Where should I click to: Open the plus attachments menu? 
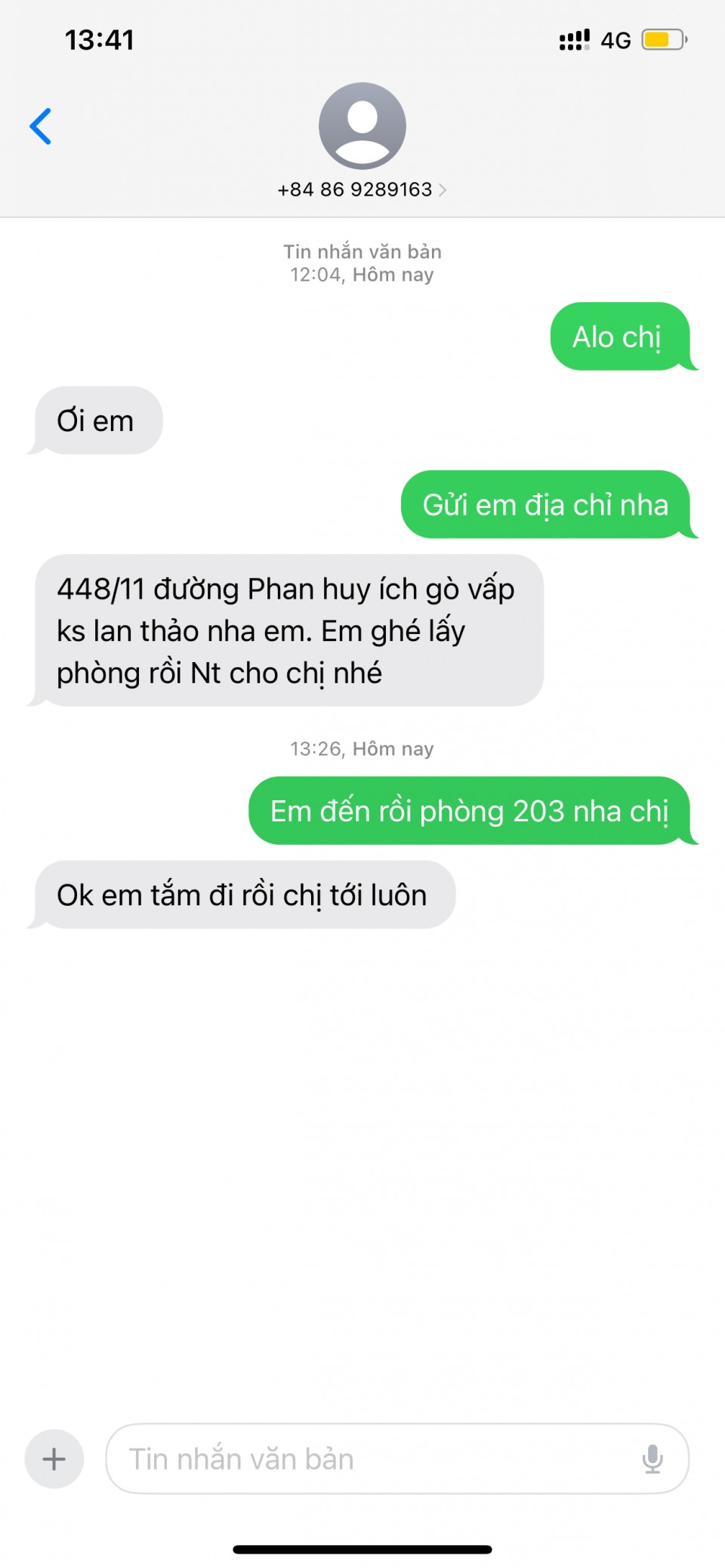point(54,1459)
